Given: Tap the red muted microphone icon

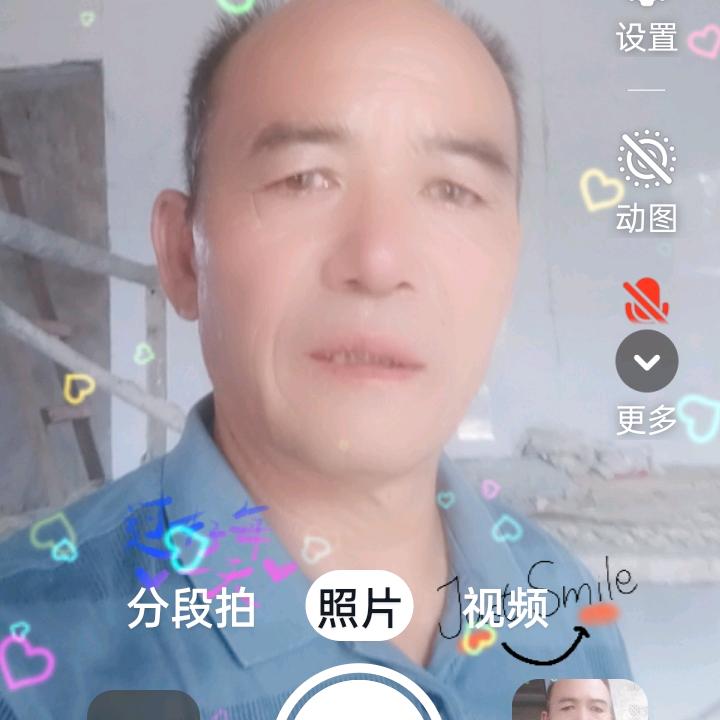Looking at the screenshot, I should click(646, 299).
